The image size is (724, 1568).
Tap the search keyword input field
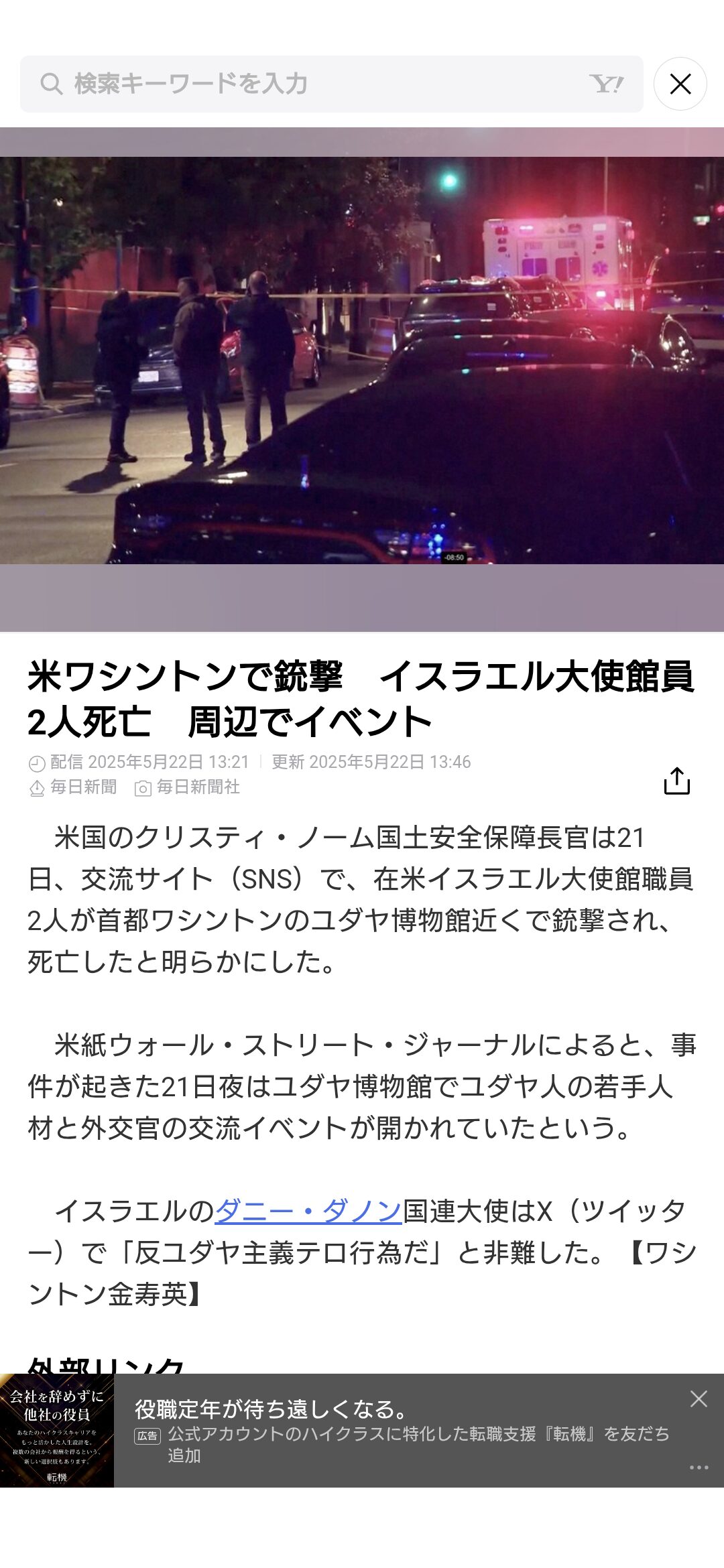coord(331,84)
